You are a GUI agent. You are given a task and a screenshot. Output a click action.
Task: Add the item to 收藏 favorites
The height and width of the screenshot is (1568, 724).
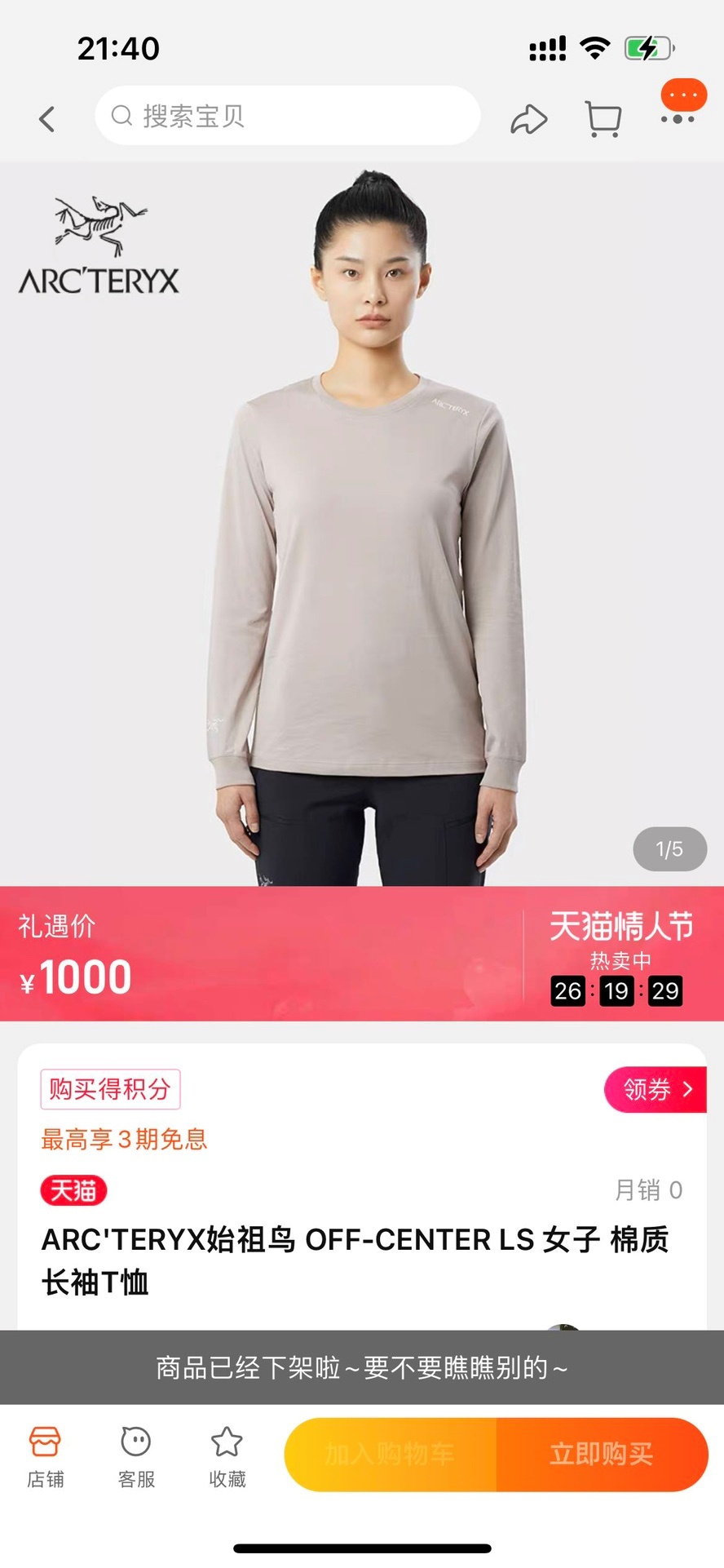pos(227,1458)
